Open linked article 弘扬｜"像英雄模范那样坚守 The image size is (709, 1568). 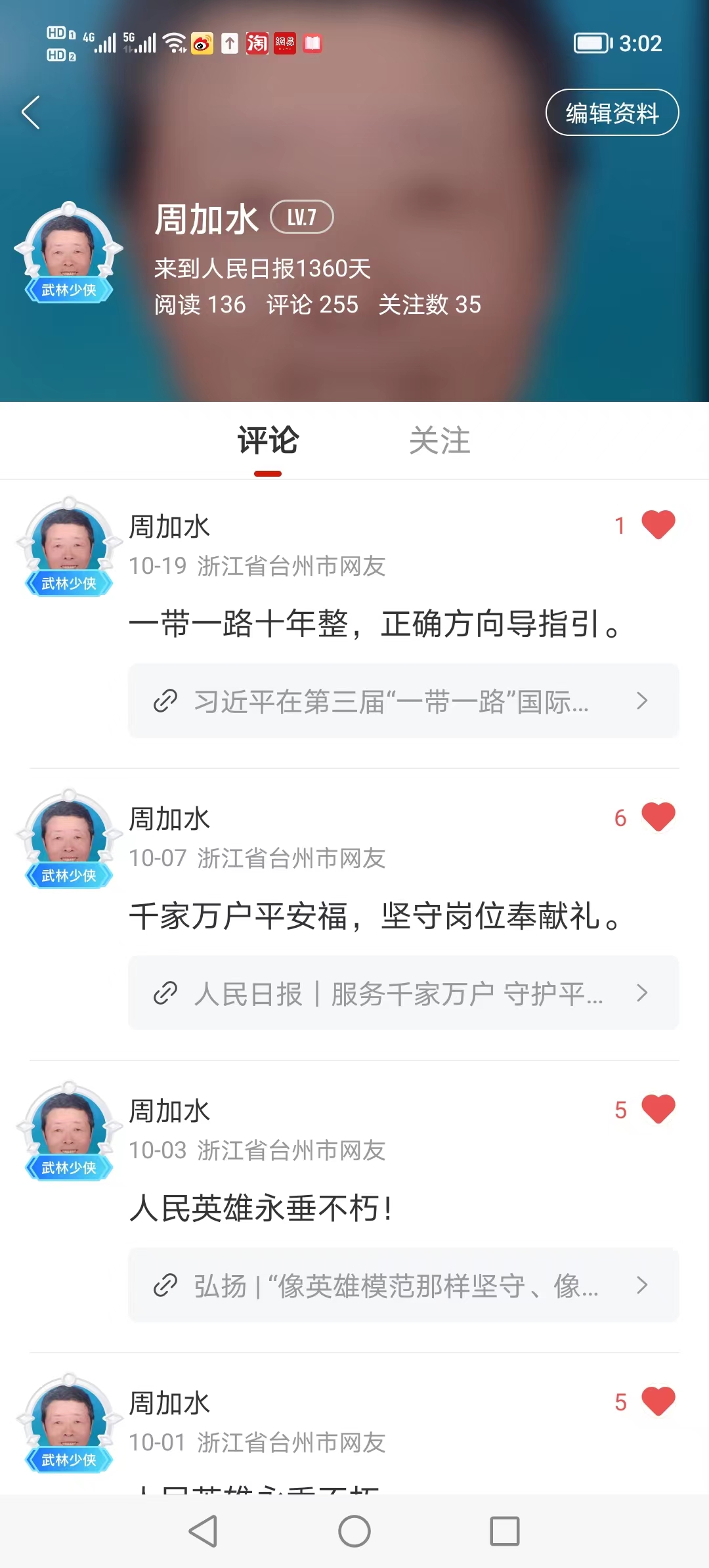(x=403, y=1285)
